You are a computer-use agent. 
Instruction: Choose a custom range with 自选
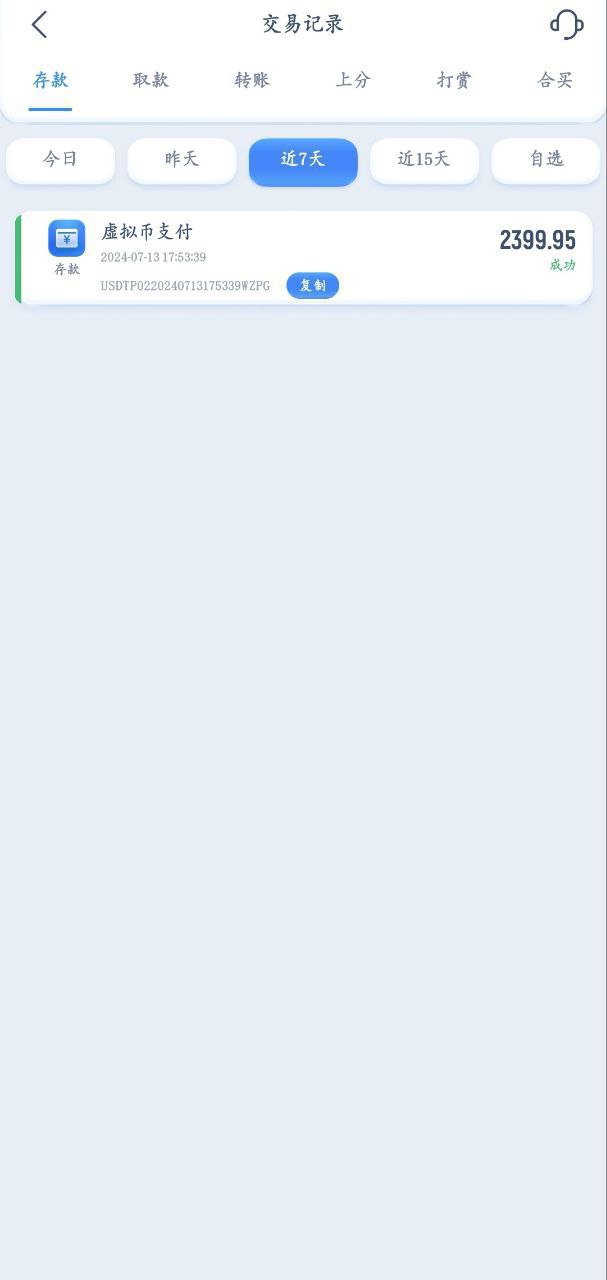click(x=546, y=160)
